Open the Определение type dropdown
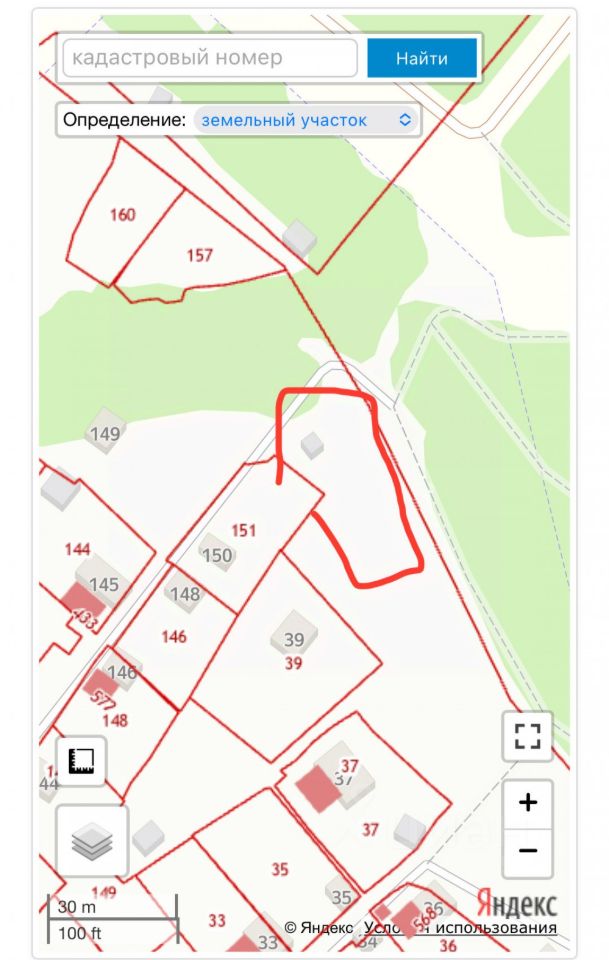Image resolution: width=609 pixels, height=960 pixels. tap(306, 120)
